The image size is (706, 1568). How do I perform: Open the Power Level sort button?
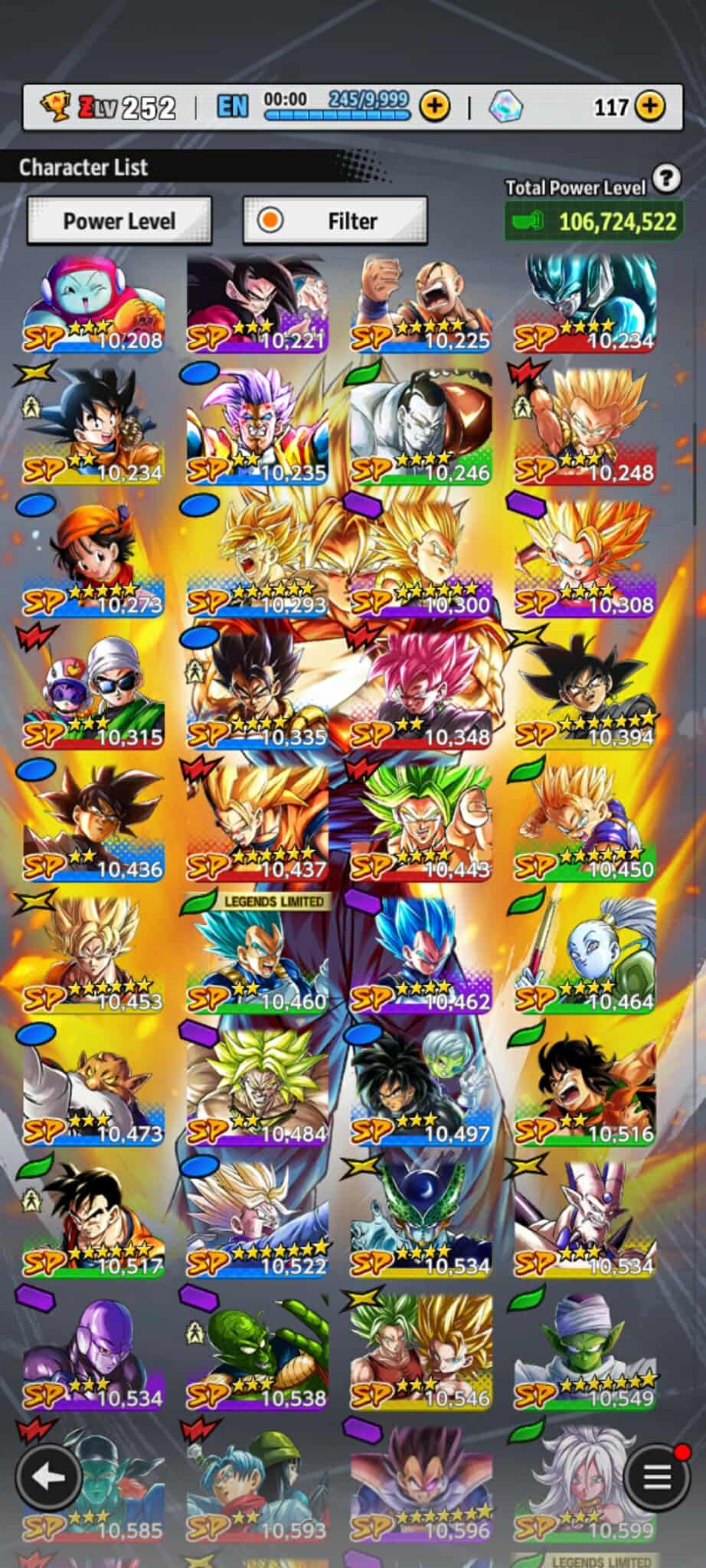pyautogui.click(x=119, y=221)
